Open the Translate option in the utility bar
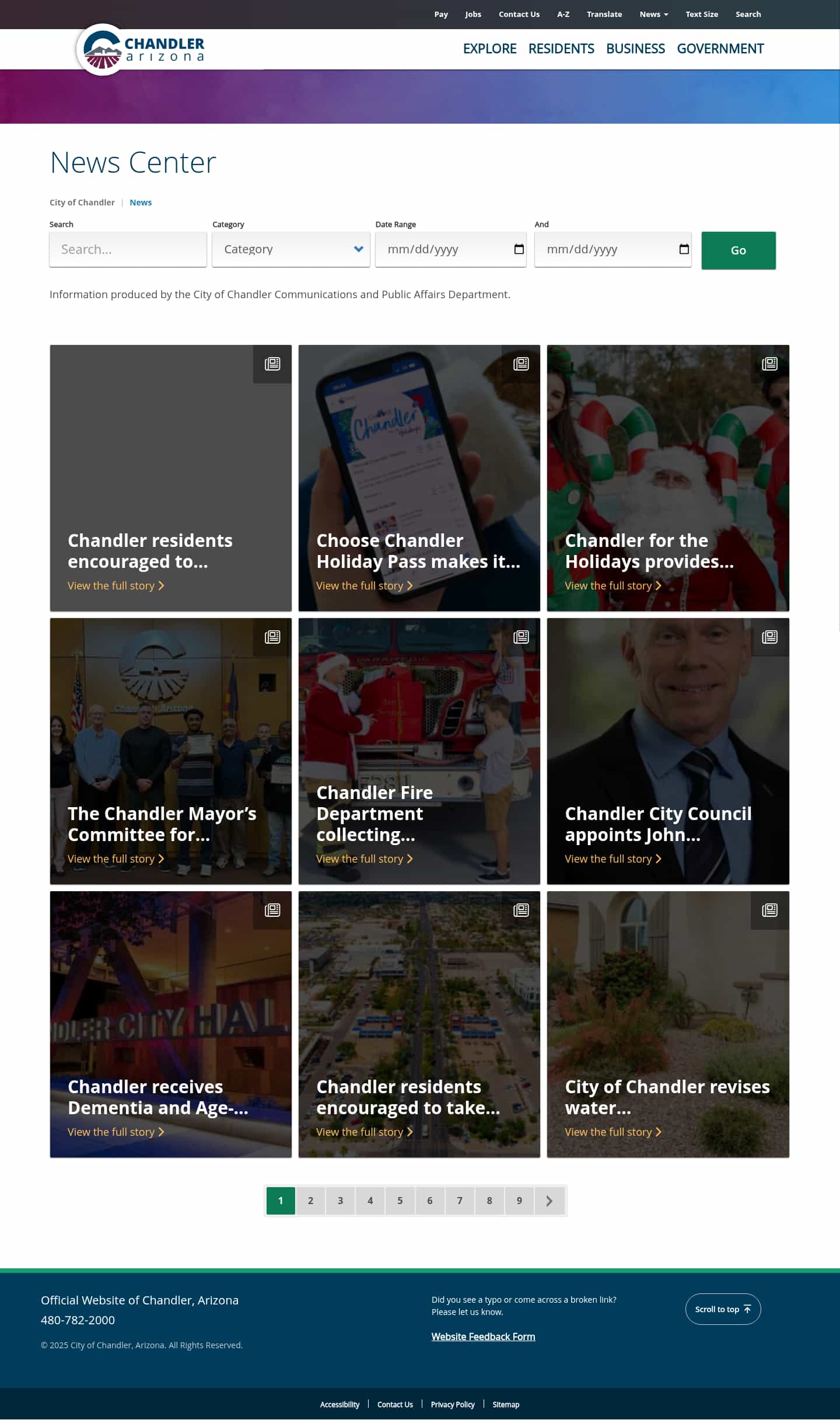Screen dimensions: 840x1420 (x=604, y=14)
